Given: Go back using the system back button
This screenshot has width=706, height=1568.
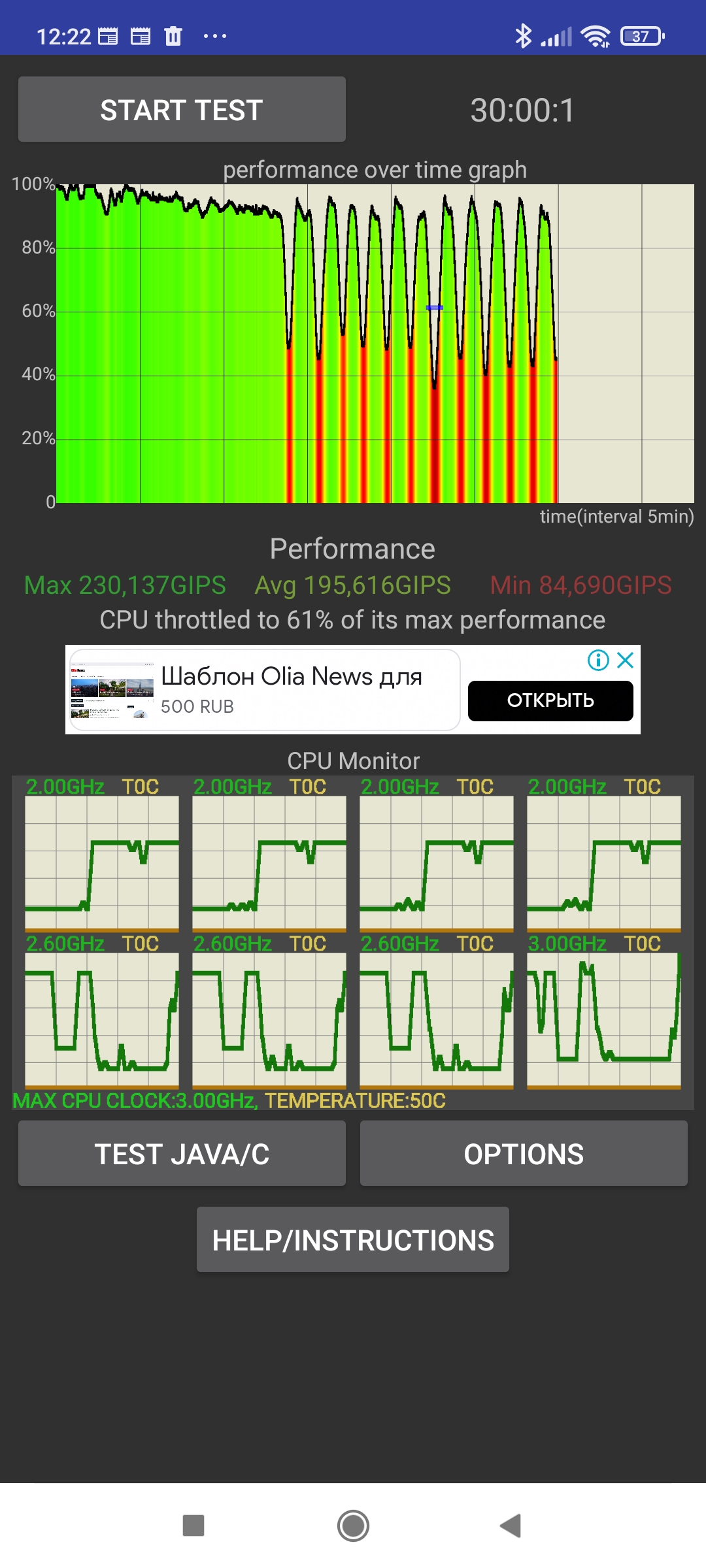Looking at the screenshot, I should tap(511, 1526).
